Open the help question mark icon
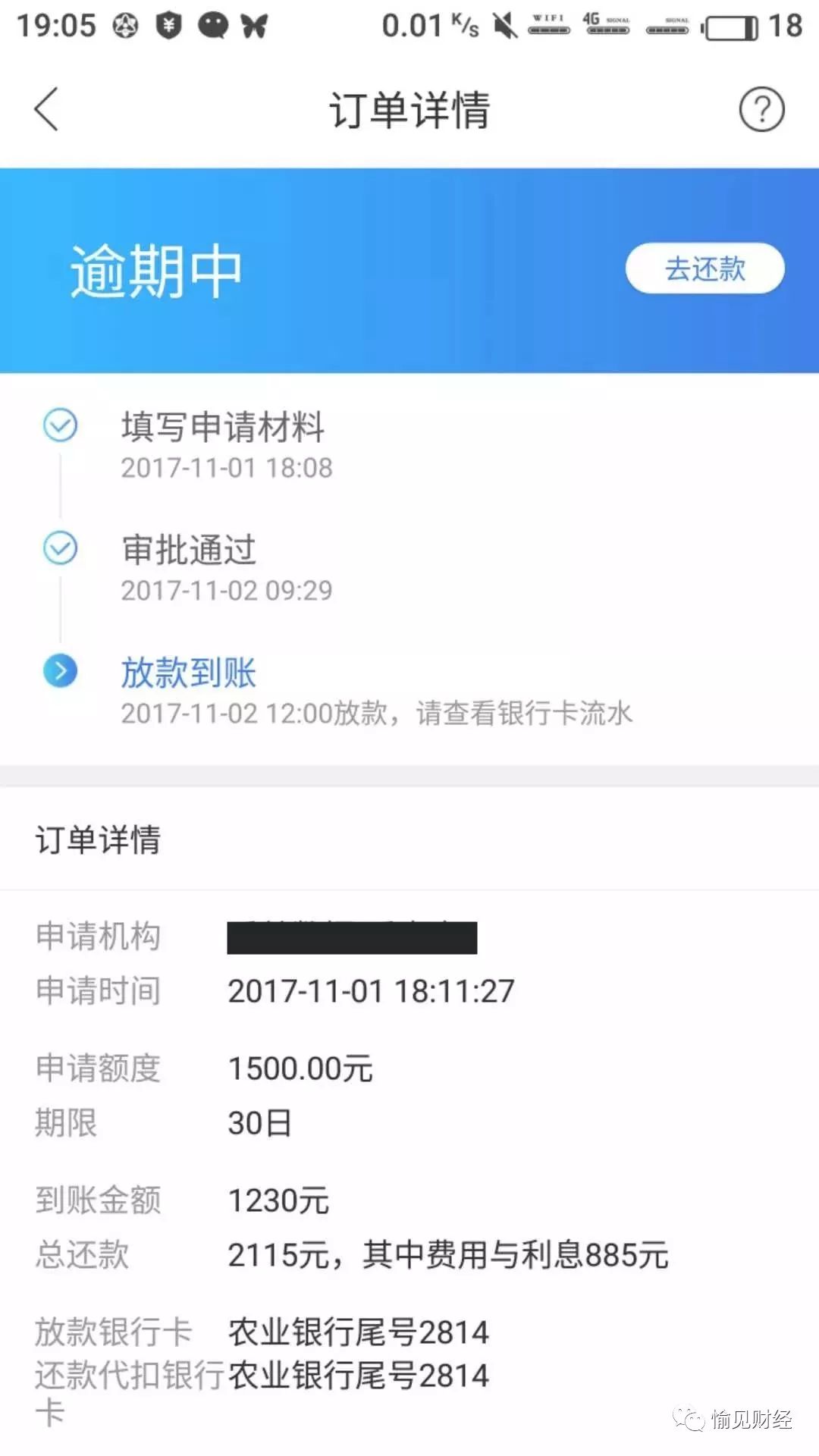 tap(761, 108)
